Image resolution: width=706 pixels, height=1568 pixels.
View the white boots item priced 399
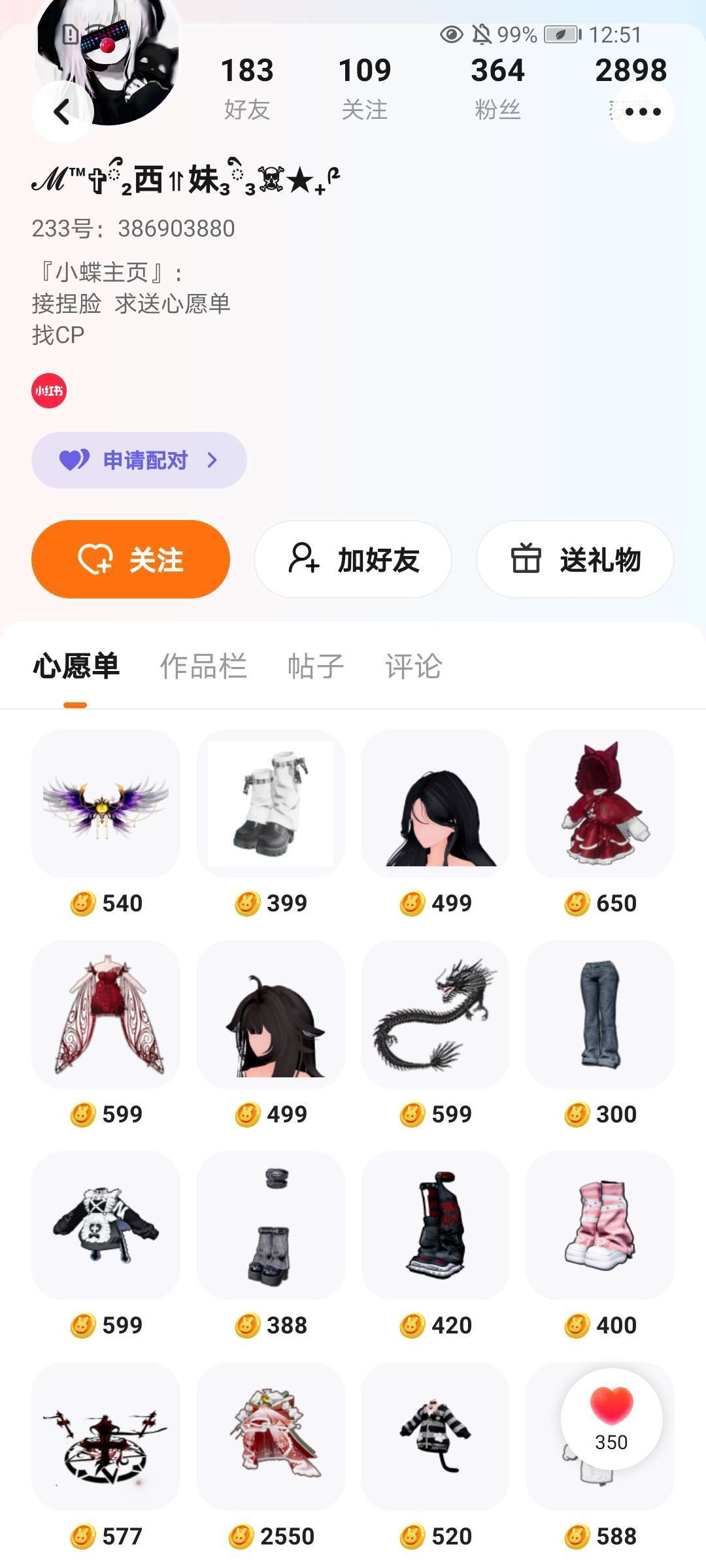(271, 804)
